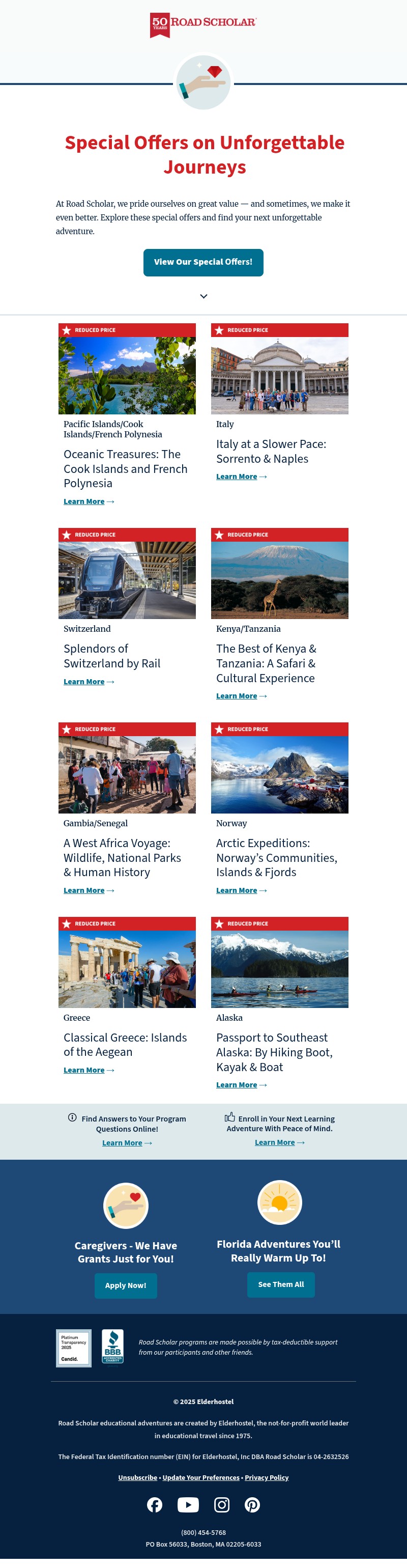Open the Pinterest icon
The image size is (407, 1568).
252,1505
